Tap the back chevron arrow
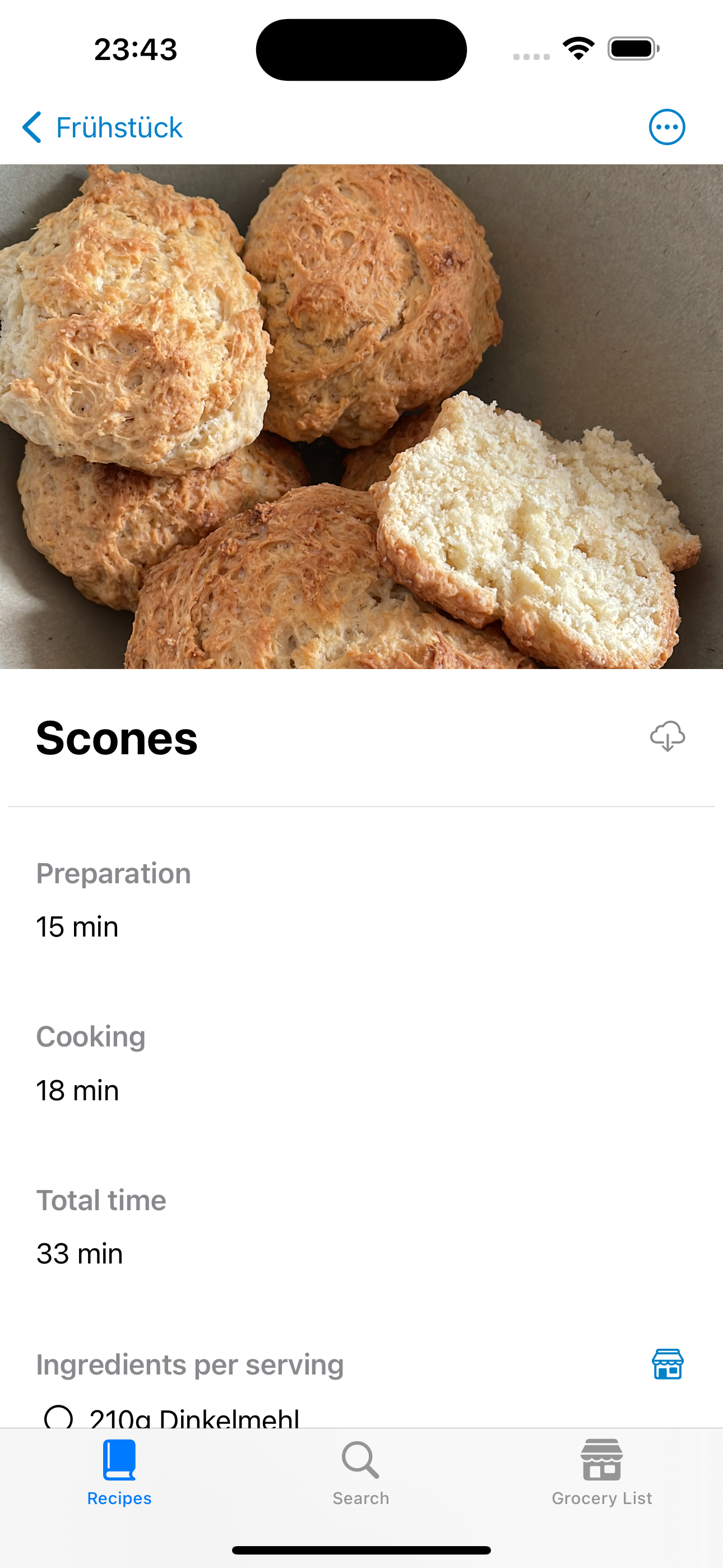 31,127
